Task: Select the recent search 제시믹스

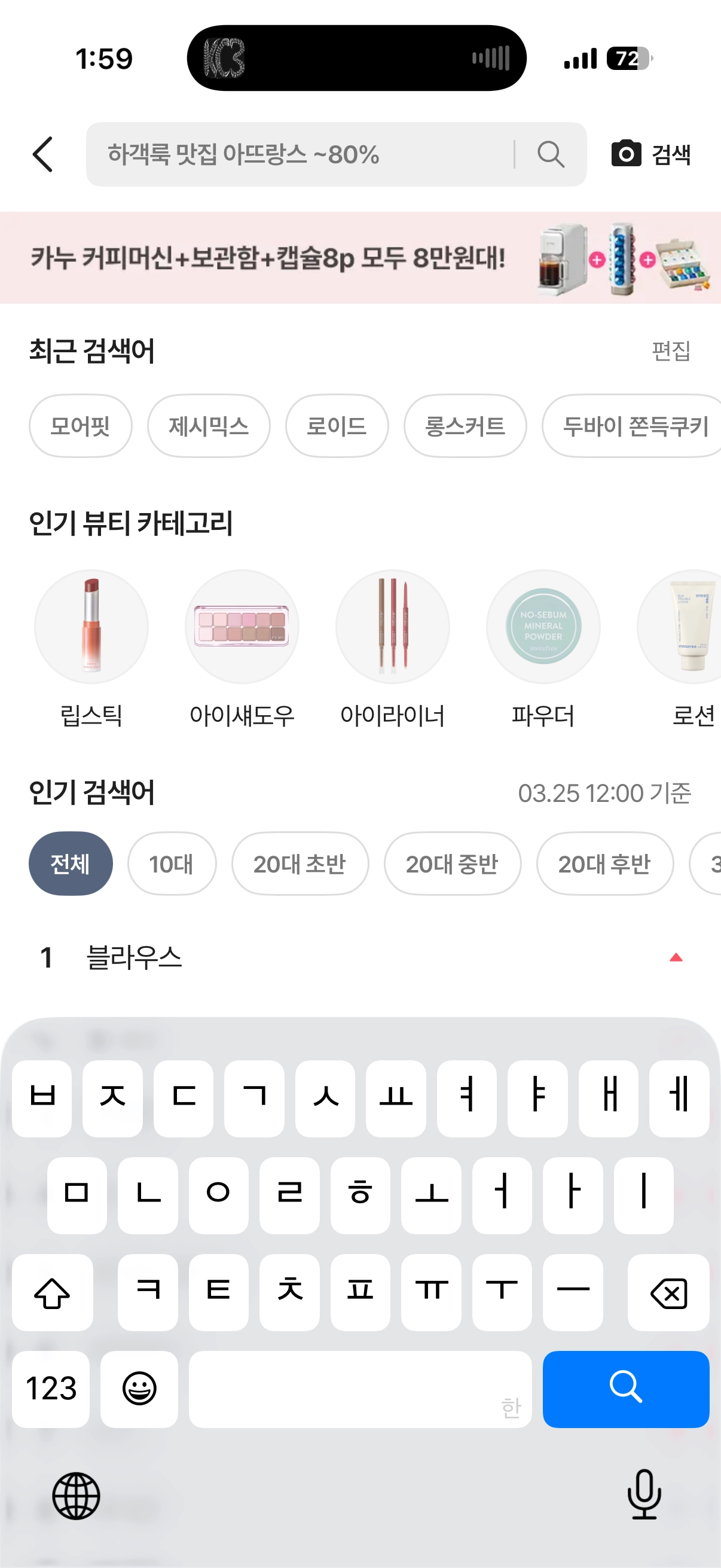Action: coord(209,426)
